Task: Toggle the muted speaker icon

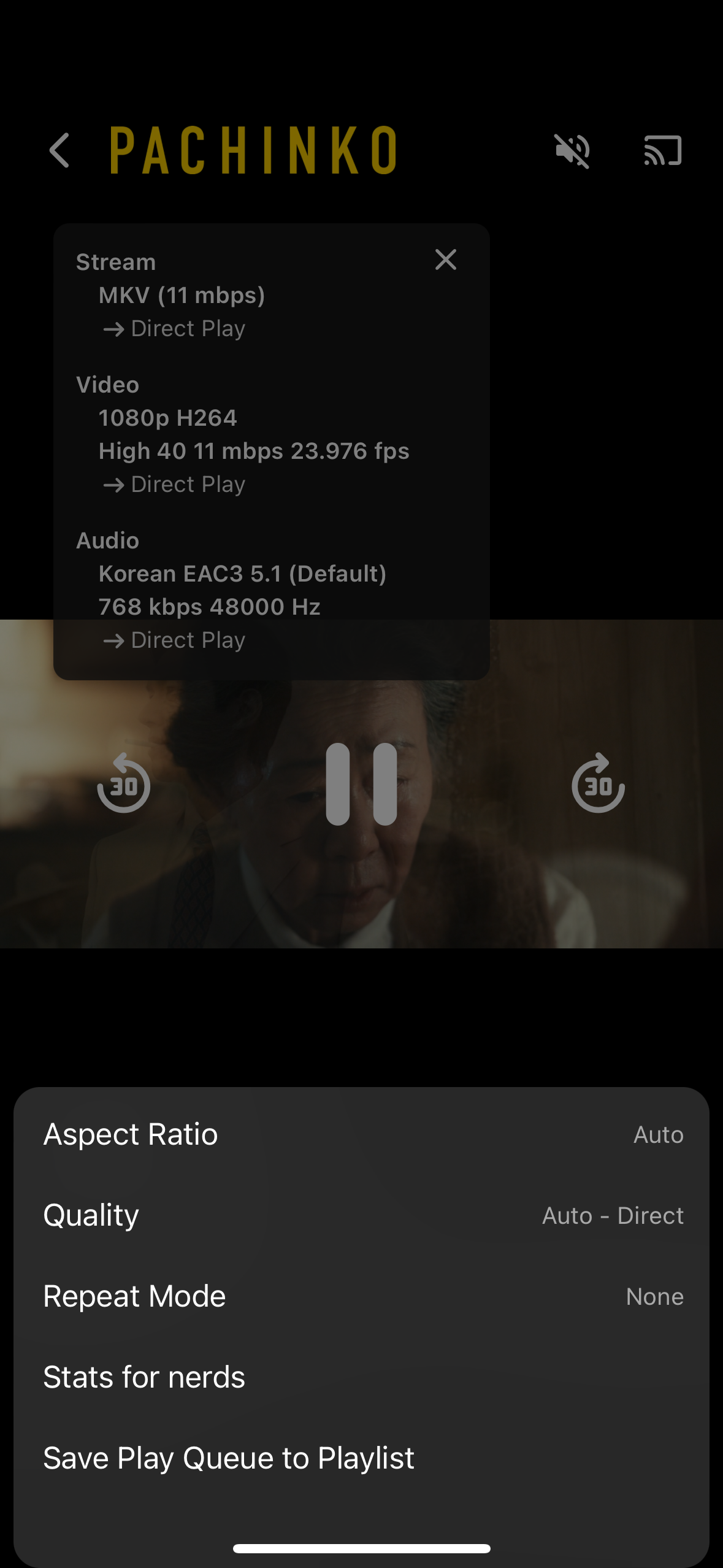Action: point(572,150)
